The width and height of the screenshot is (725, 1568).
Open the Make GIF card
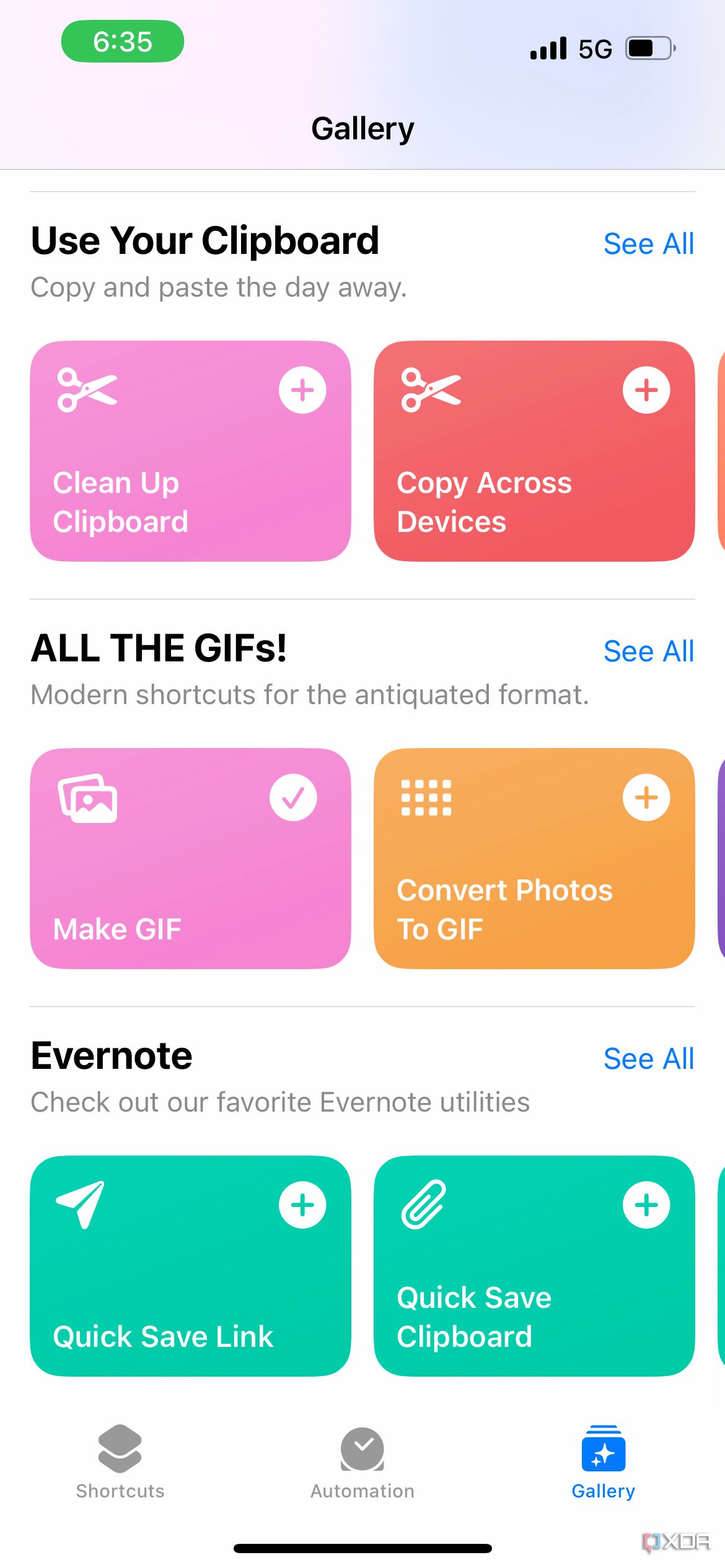[190, 858]
